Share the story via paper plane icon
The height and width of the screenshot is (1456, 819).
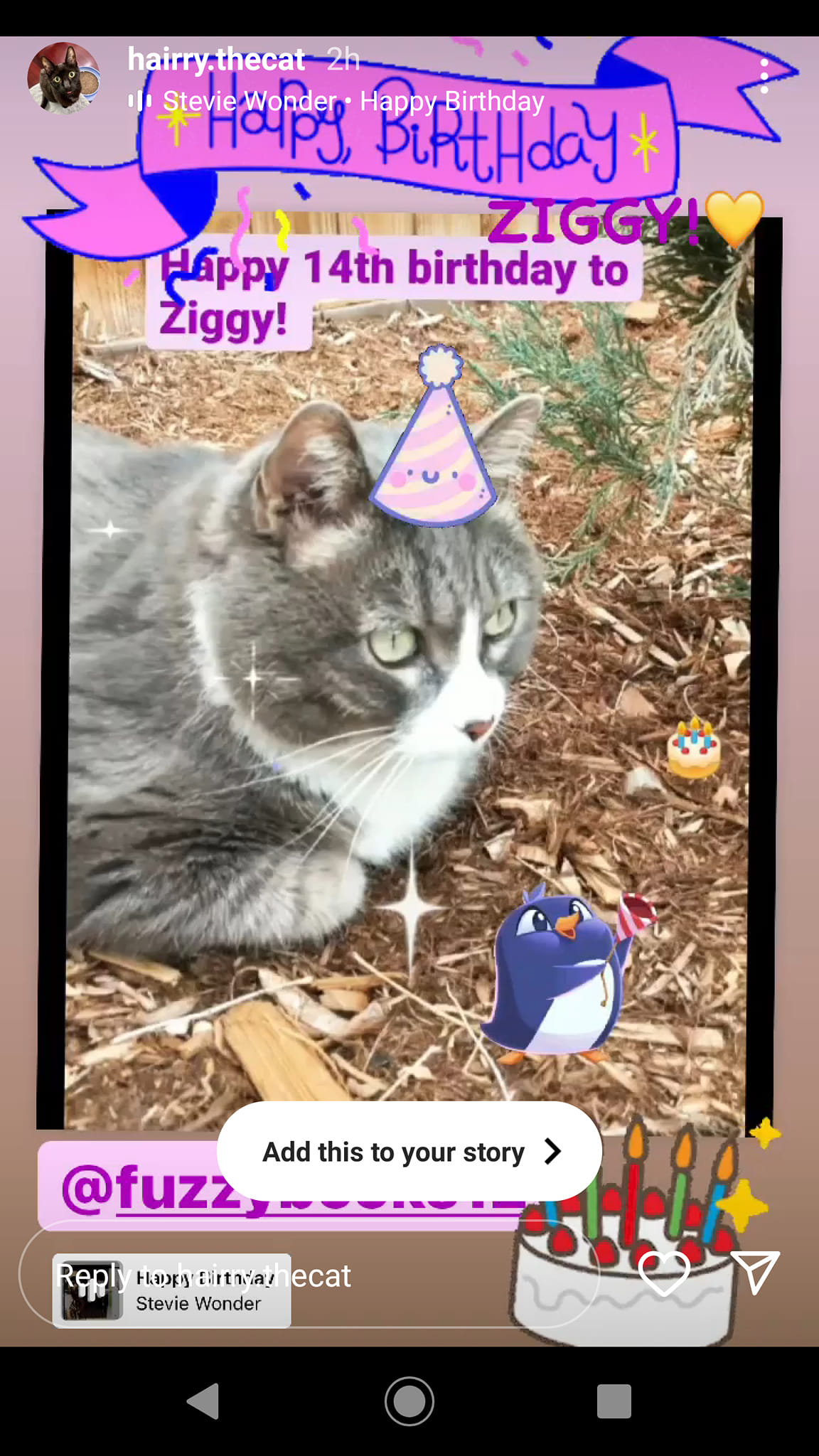tap(755, 1273)
